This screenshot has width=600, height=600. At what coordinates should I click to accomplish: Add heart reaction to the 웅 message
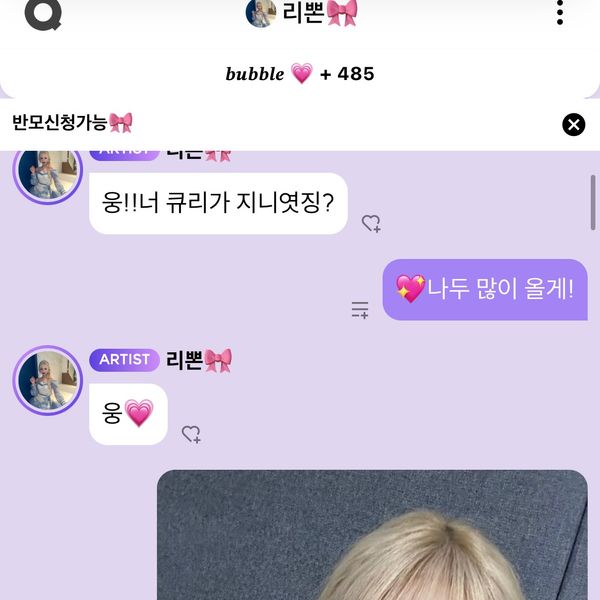[191, 434]
